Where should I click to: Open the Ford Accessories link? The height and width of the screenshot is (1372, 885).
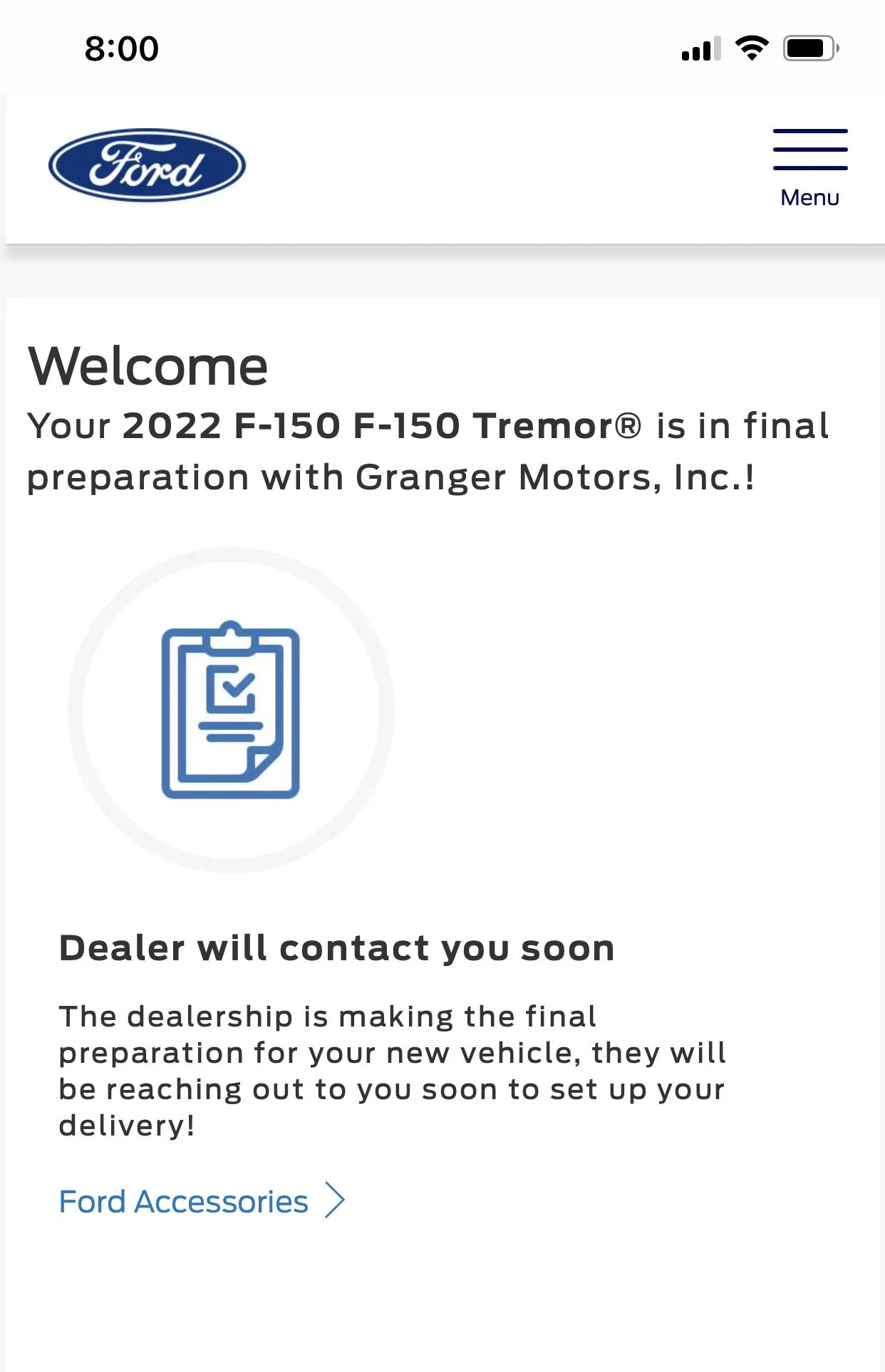201,1202
